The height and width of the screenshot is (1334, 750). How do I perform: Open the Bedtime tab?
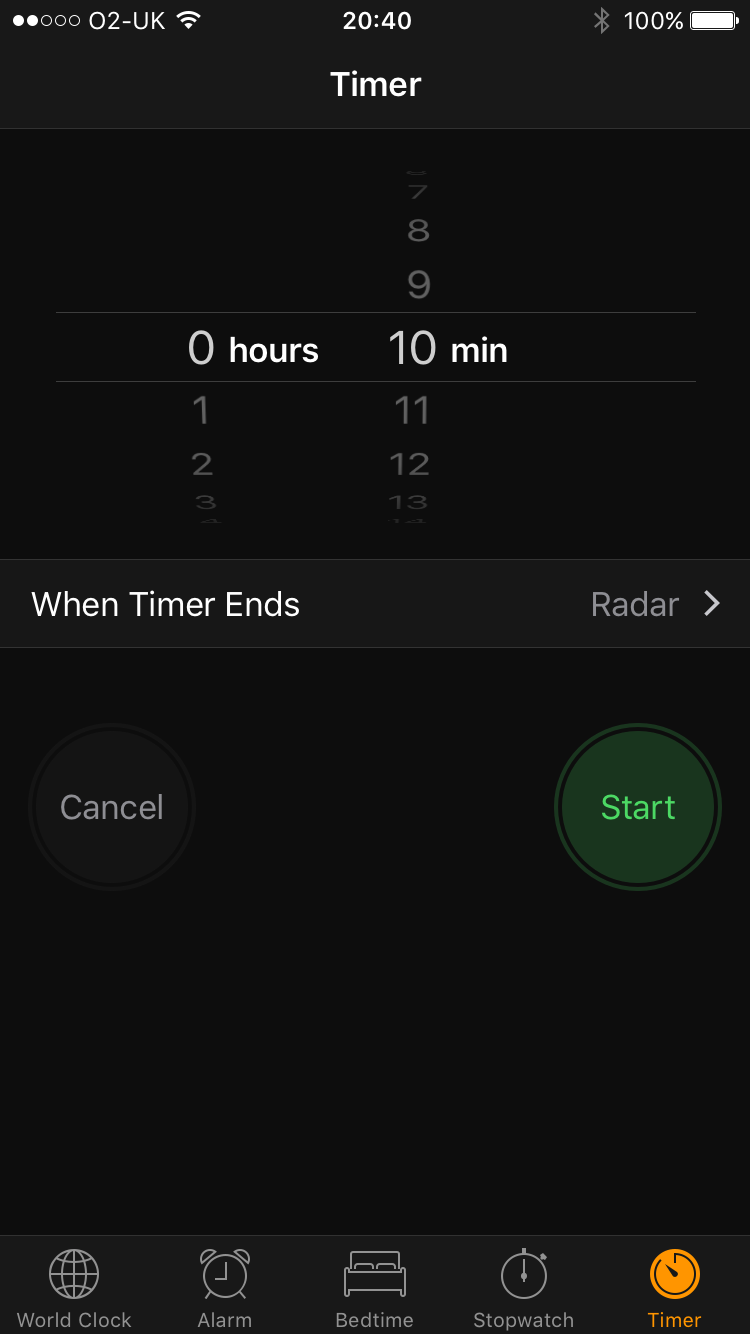click(375, 1289)
